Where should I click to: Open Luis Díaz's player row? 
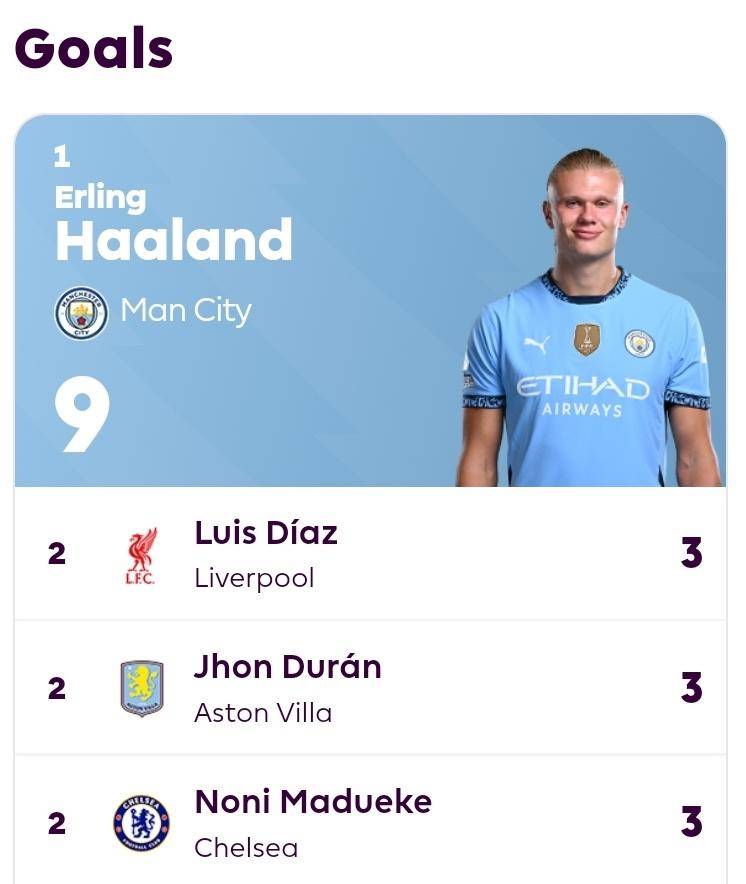(x=370, y=553)
